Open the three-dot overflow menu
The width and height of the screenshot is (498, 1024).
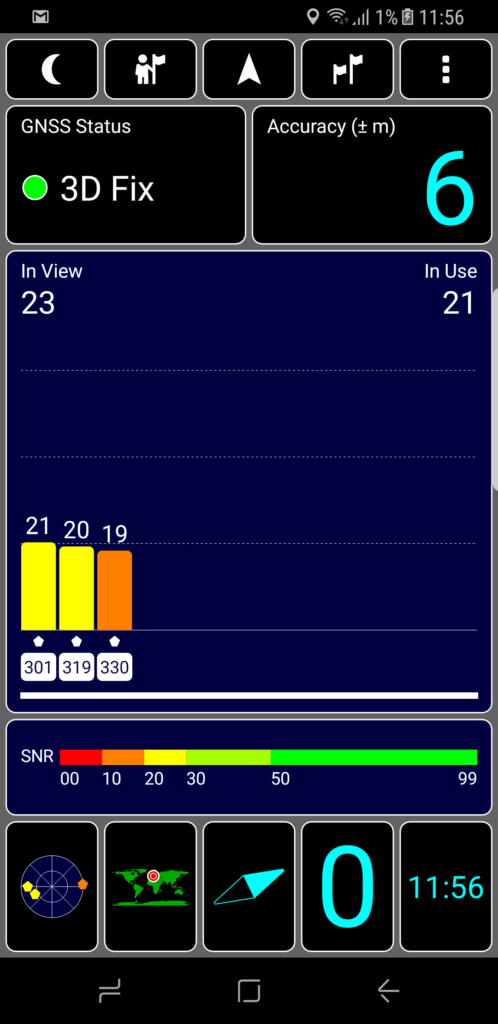446,69
